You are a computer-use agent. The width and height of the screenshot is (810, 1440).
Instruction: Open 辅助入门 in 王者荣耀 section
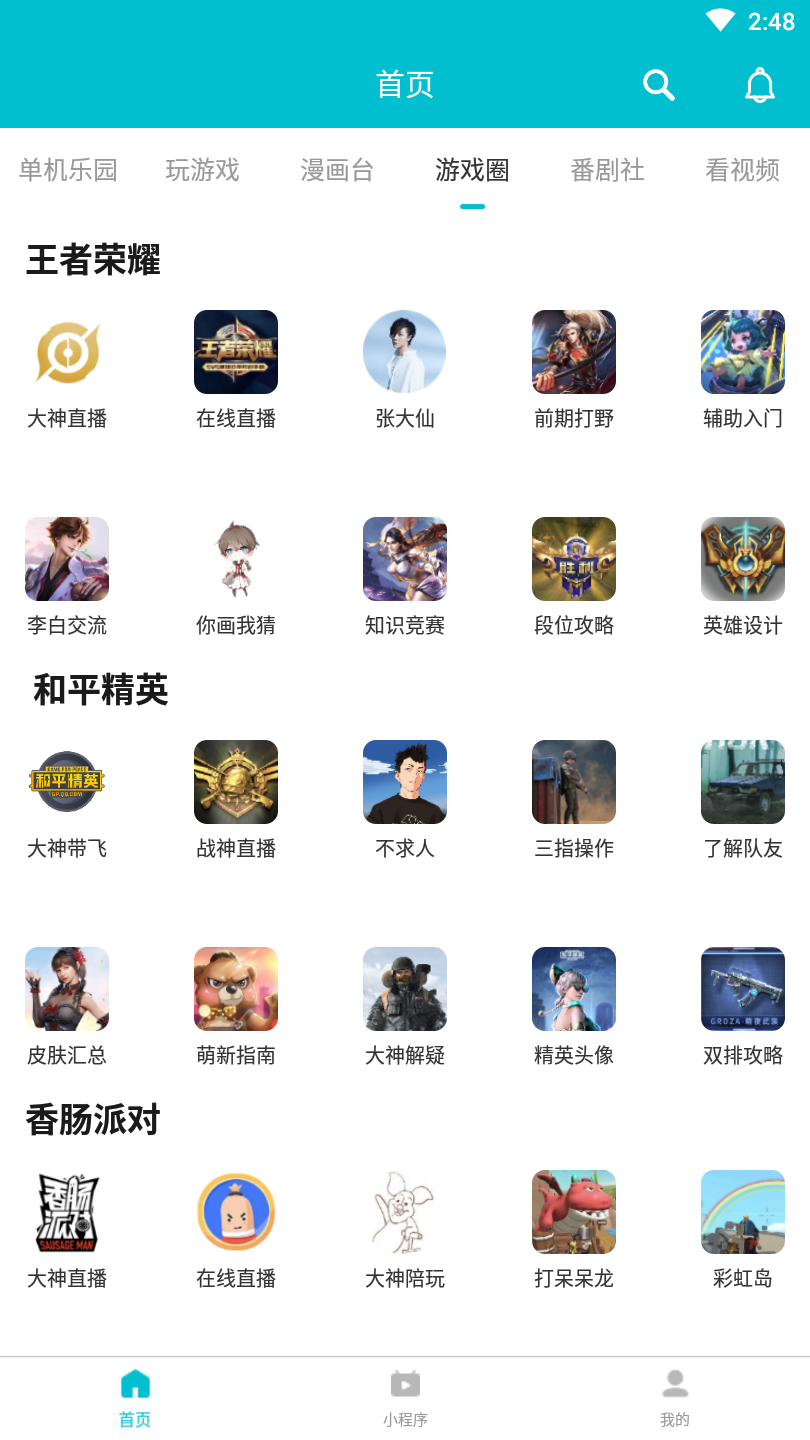pos(742,352)
